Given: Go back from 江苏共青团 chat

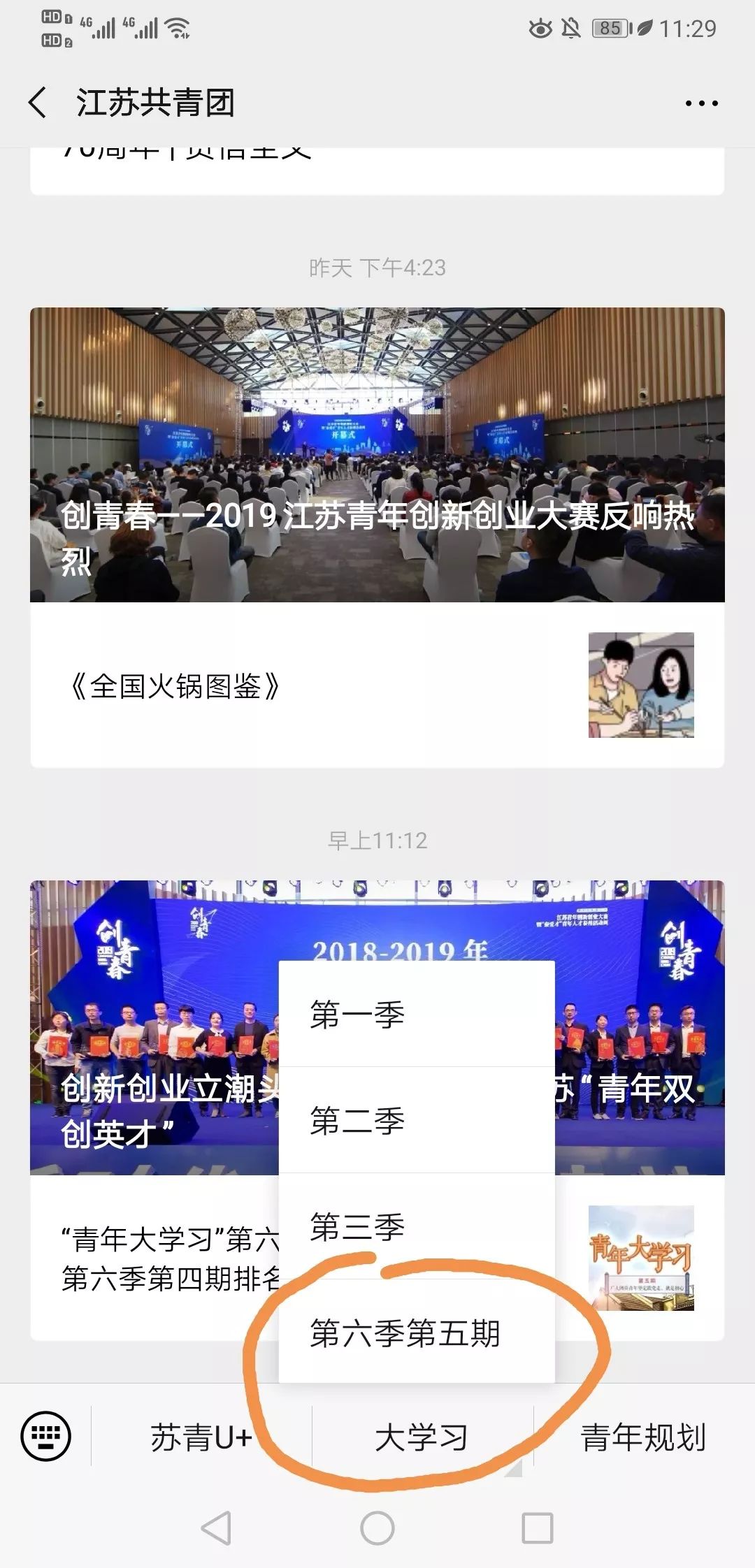Looking at the screenshot, I should [x=38, y=103].
